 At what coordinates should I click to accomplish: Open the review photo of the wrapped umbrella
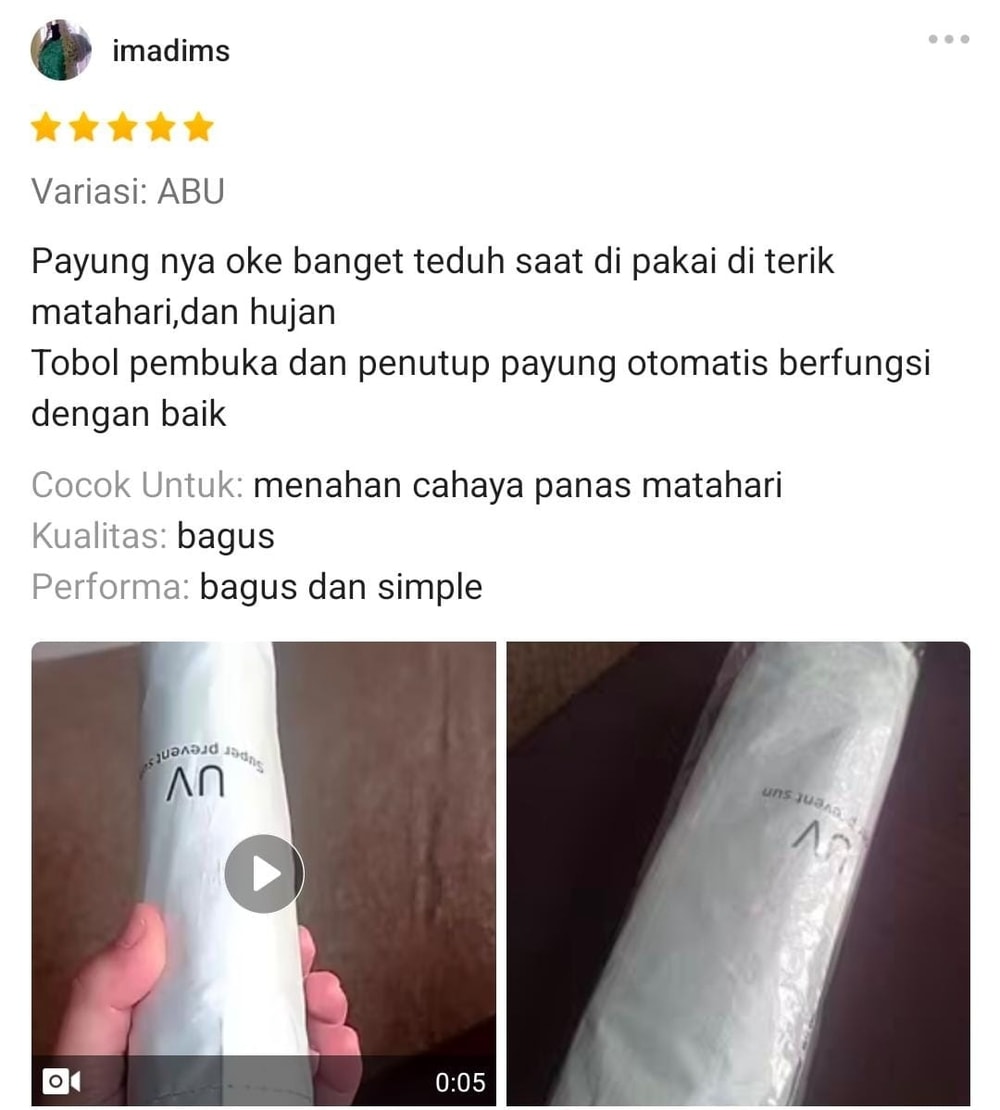click(738, 873)
